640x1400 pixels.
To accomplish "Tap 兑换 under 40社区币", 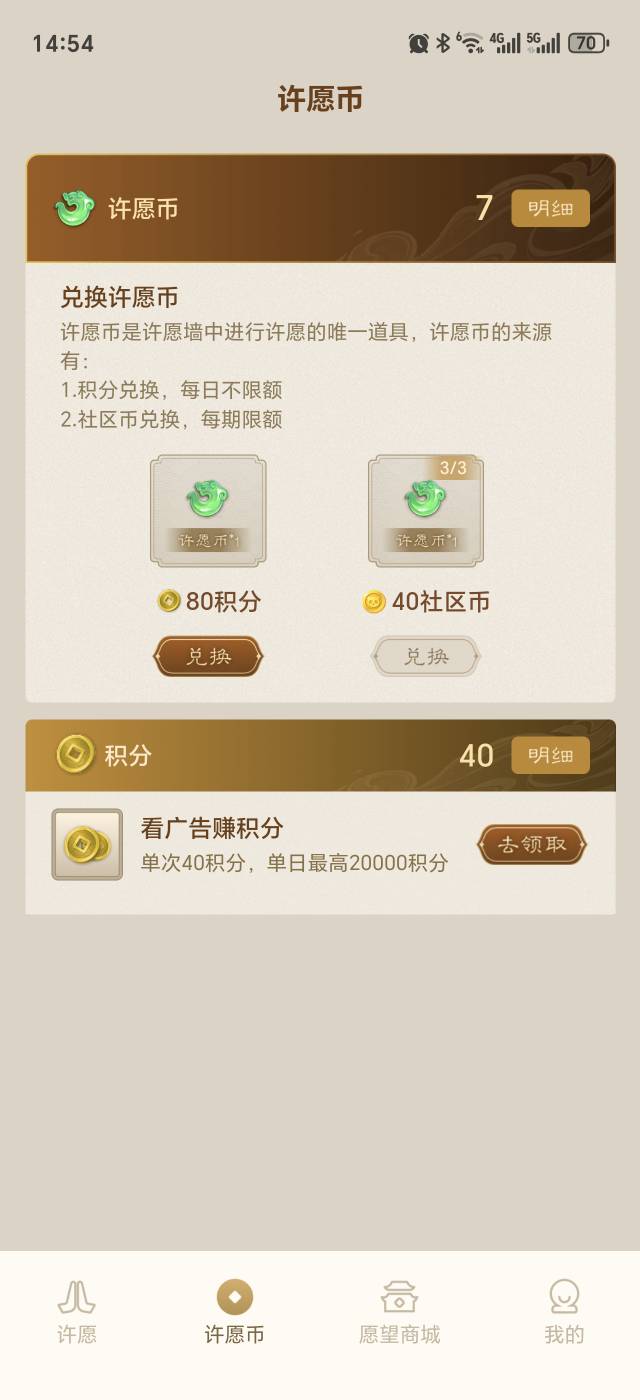I will pyautogui.click(x=426, y=656).
